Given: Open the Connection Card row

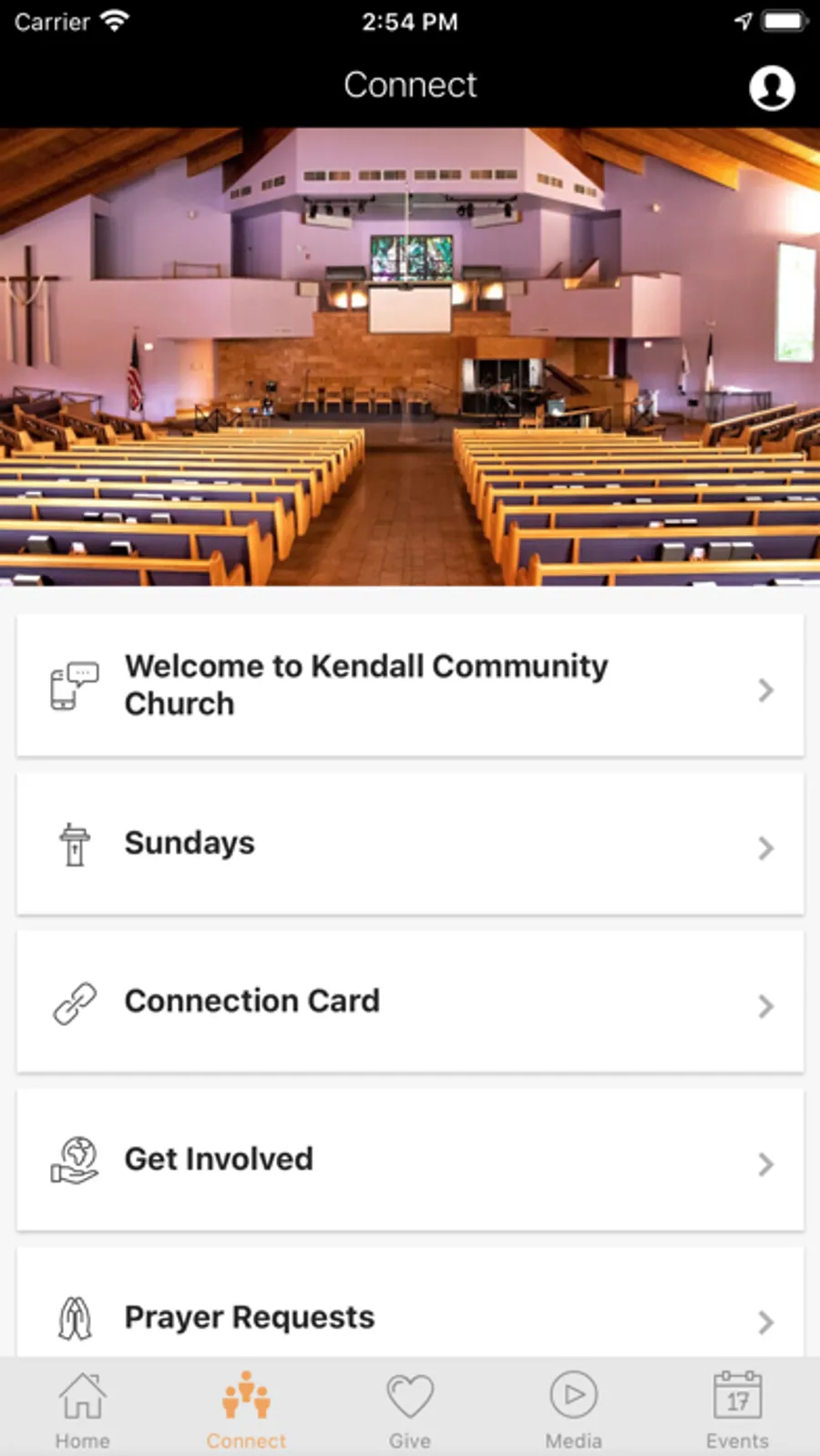Looking at the screenshot, I should click(410, 1001).
